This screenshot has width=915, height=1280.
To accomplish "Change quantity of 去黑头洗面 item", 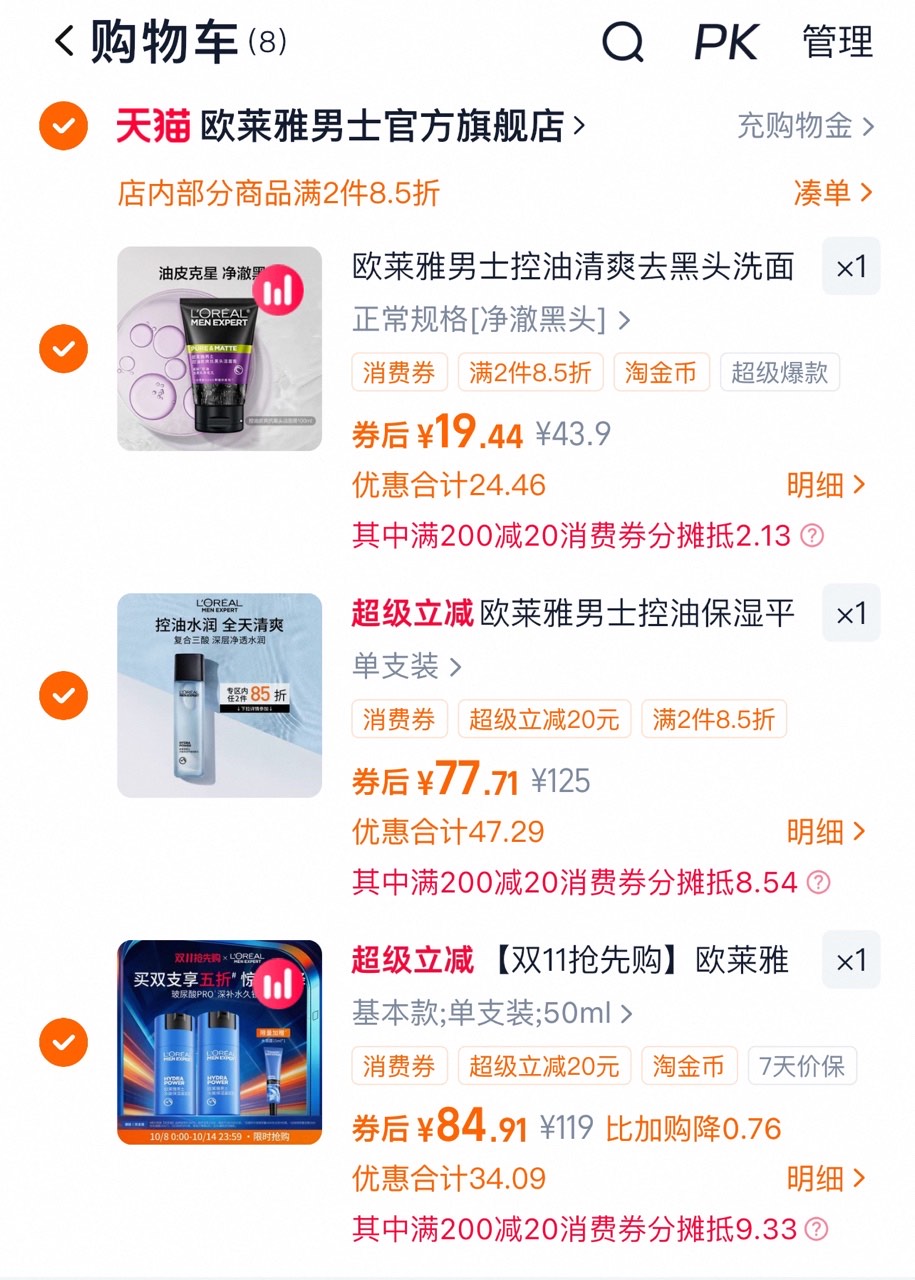I will tap(850, 267).
